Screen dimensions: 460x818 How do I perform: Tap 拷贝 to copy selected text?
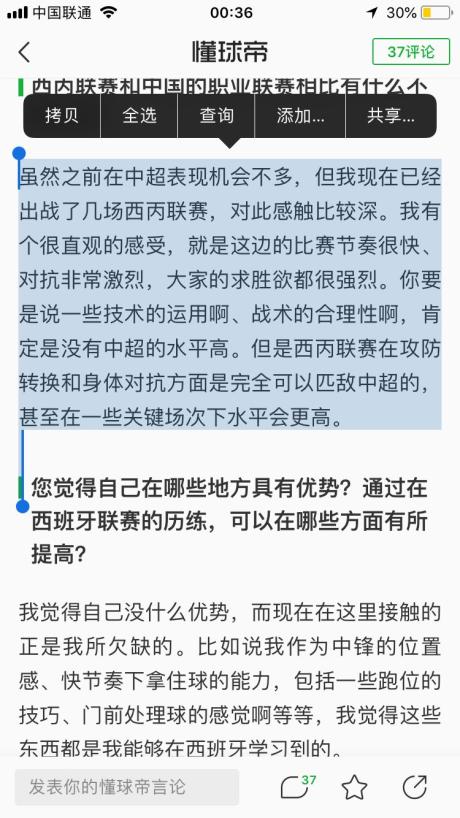pos(62,115)
